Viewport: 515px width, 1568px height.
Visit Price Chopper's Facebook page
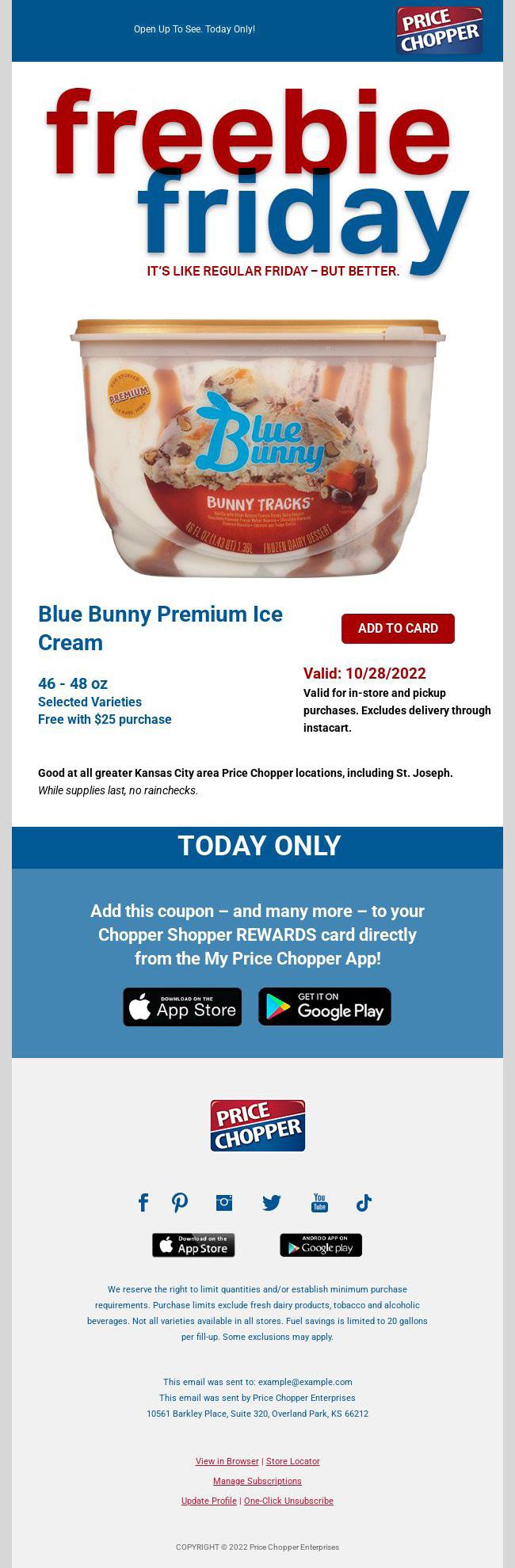point(143,1203)
